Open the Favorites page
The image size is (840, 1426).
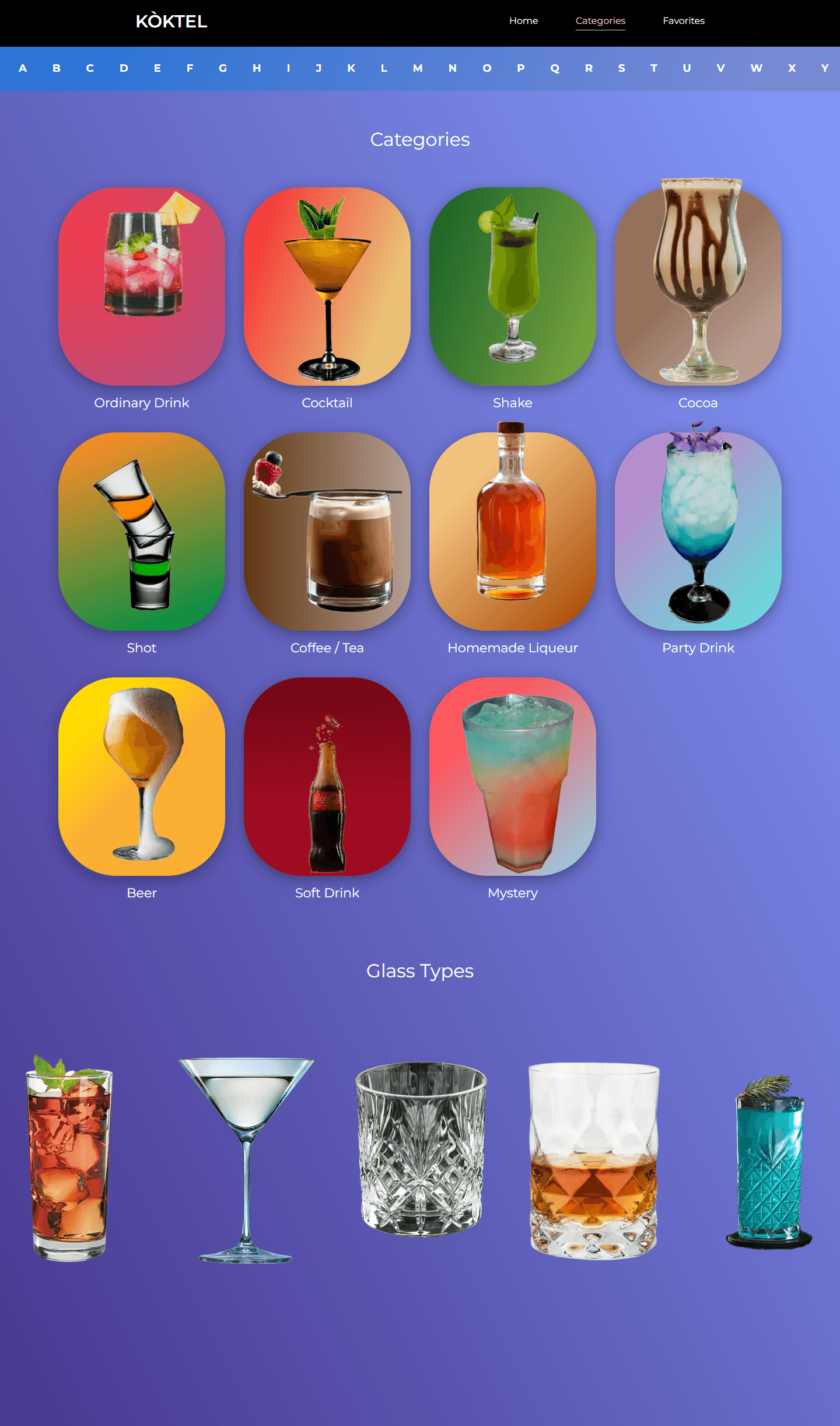pos(683,20)
